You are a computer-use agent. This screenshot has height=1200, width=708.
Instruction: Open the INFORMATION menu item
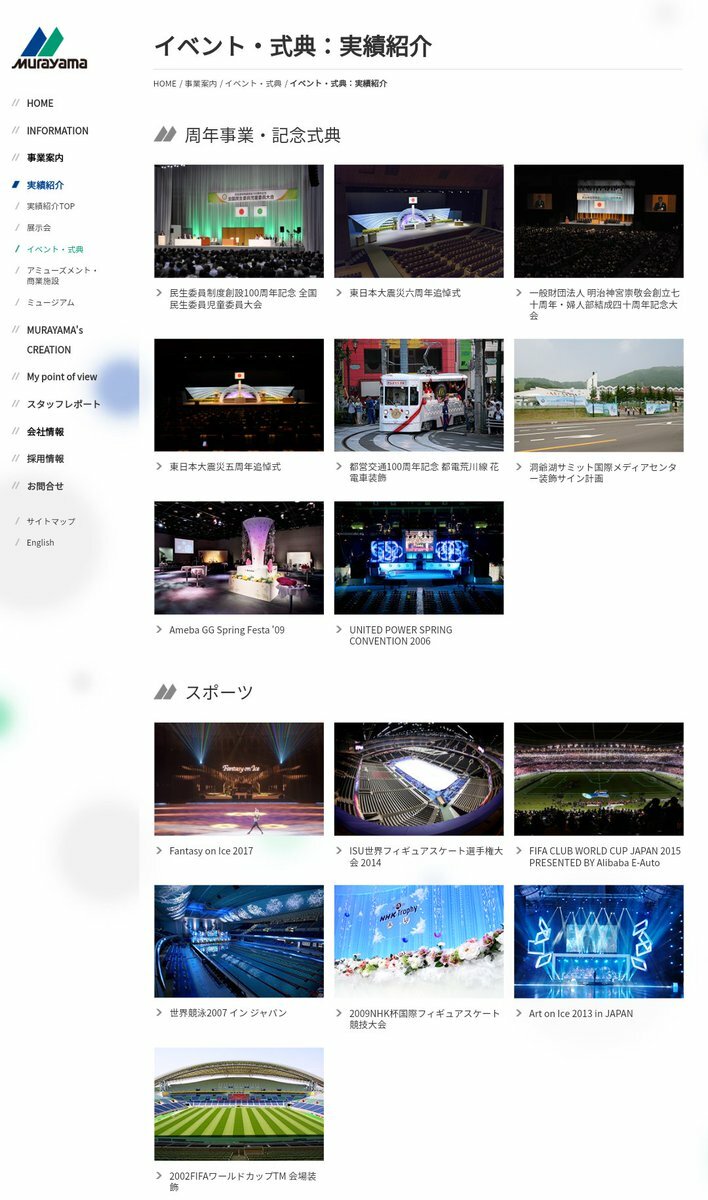(57, 131)
